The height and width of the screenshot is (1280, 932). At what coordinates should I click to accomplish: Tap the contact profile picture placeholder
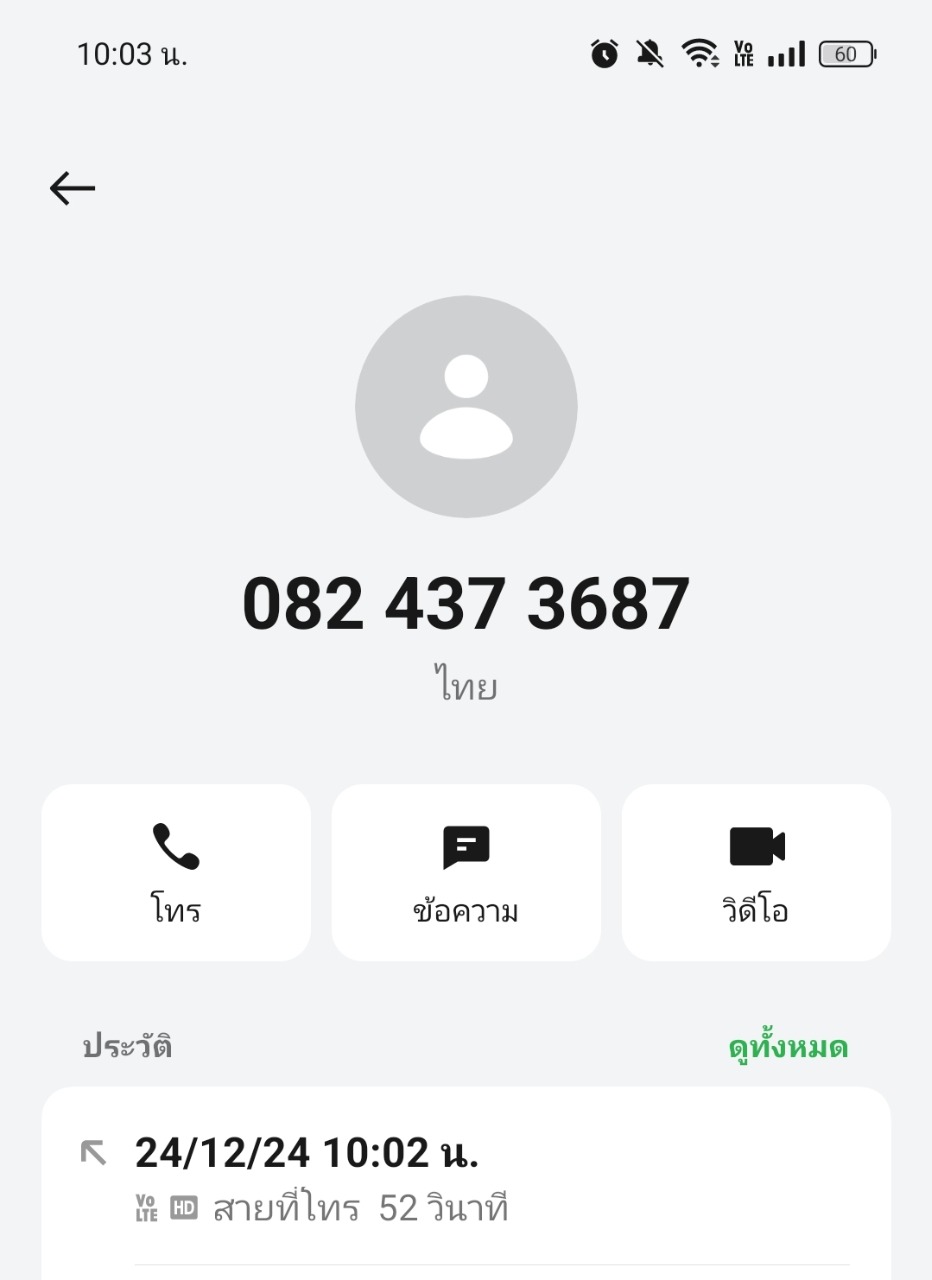[466, 406]
